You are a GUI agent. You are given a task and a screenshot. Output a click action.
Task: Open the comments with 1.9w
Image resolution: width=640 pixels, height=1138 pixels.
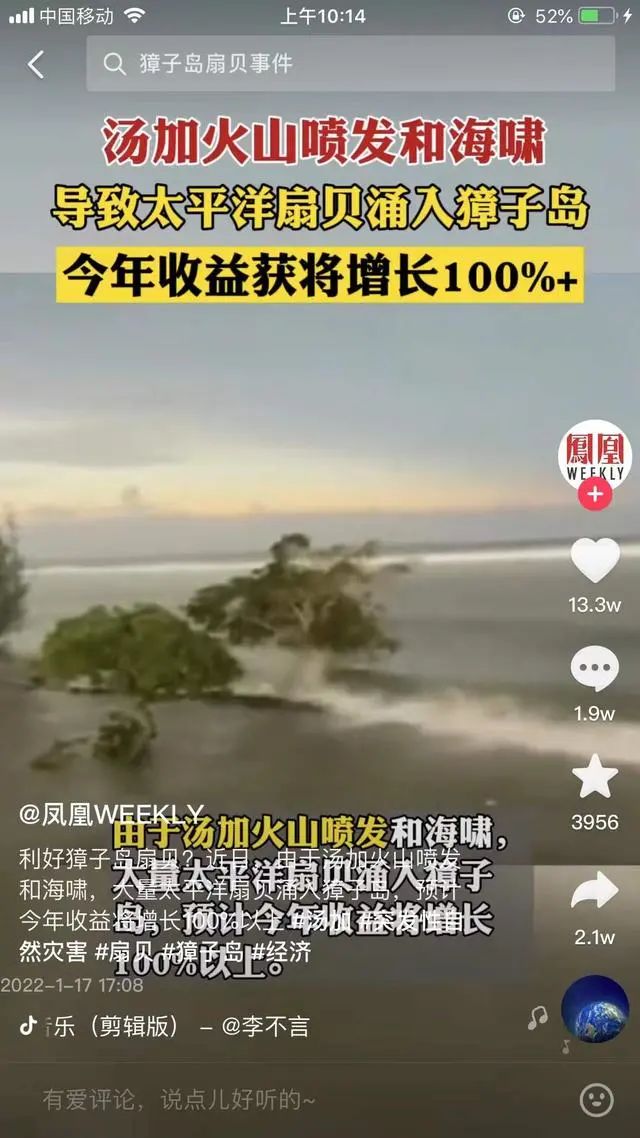pyautogui.click(x=595, y=670)
